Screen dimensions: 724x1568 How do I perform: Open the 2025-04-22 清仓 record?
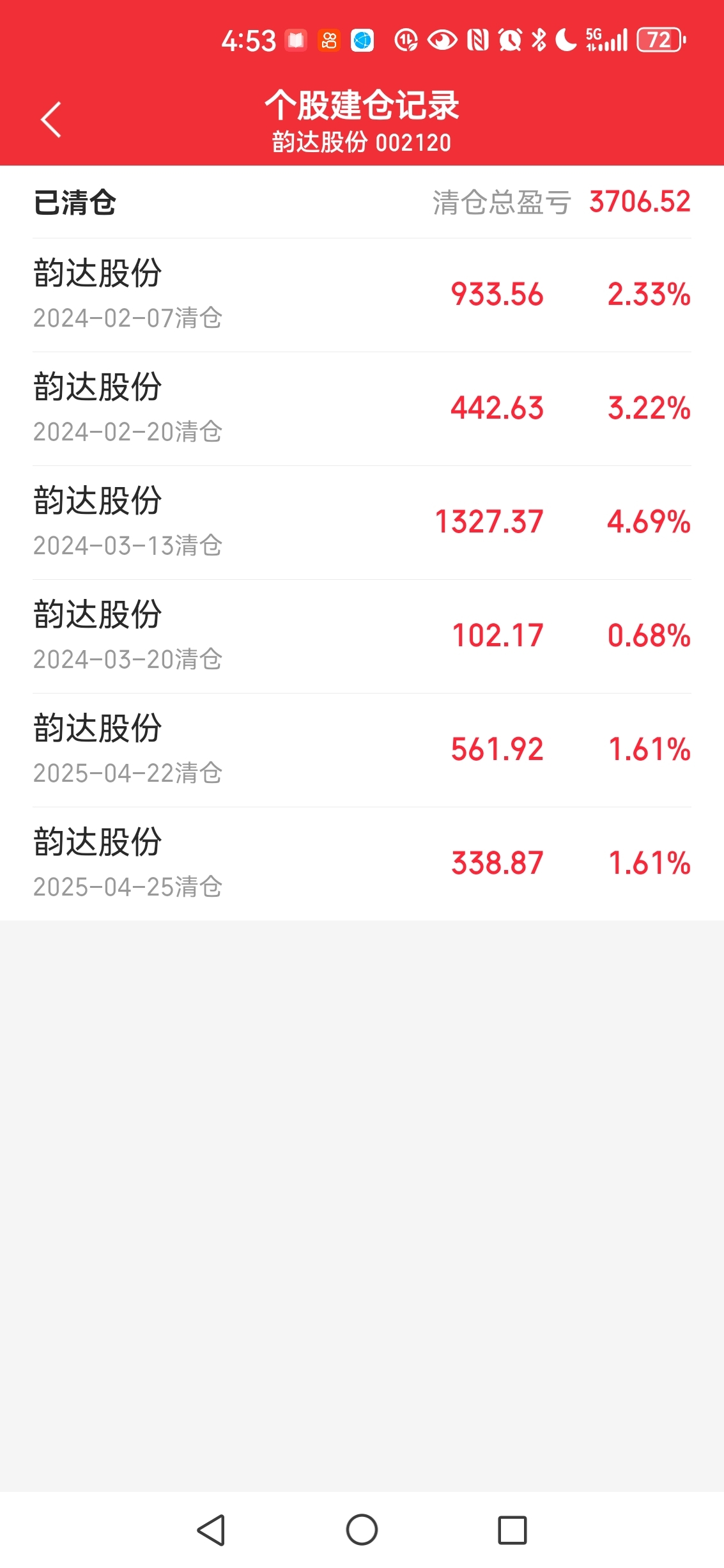click(362, 750)
